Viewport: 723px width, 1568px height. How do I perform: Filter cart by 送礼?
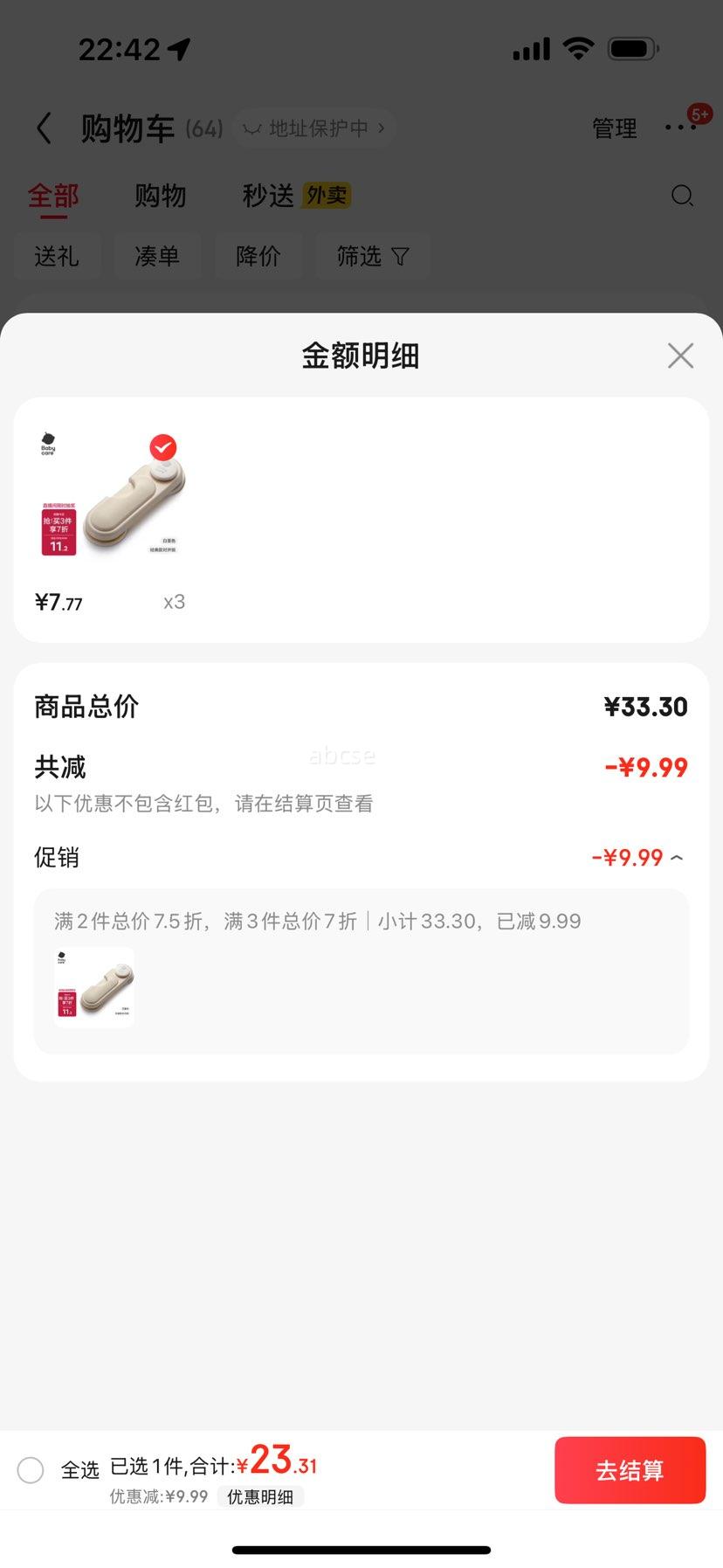(57, 256)
